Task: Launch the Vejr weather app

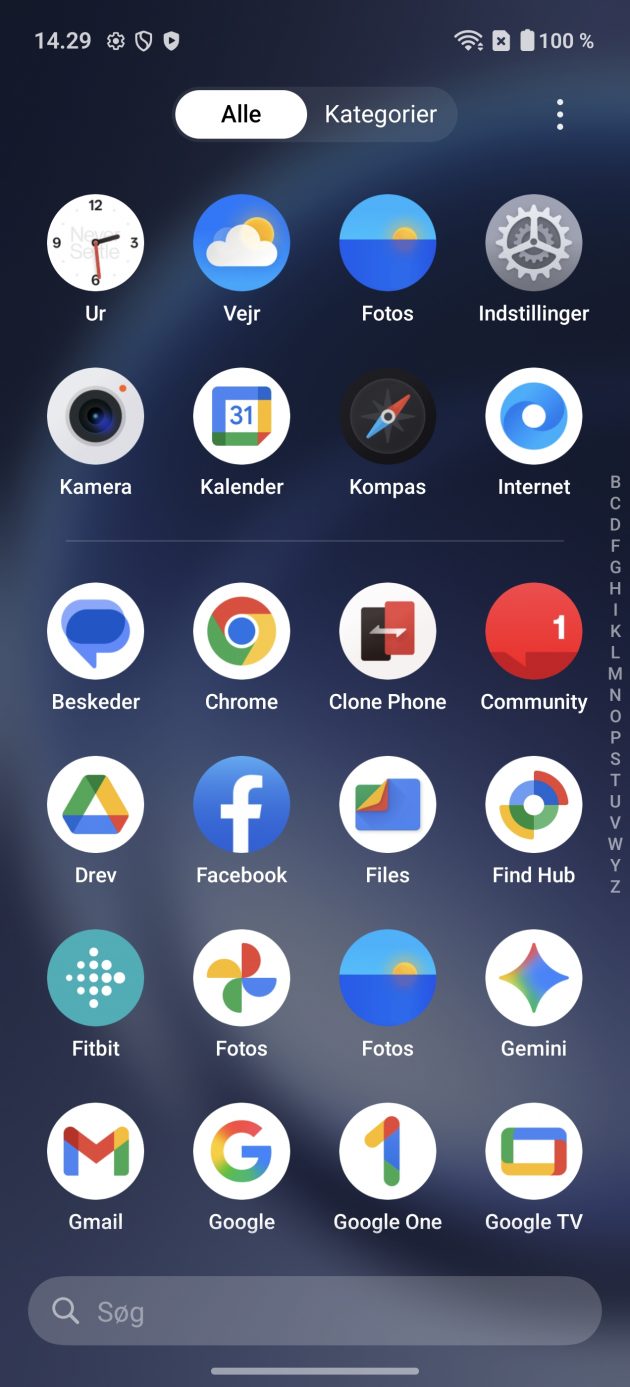Action: [242, 243]
